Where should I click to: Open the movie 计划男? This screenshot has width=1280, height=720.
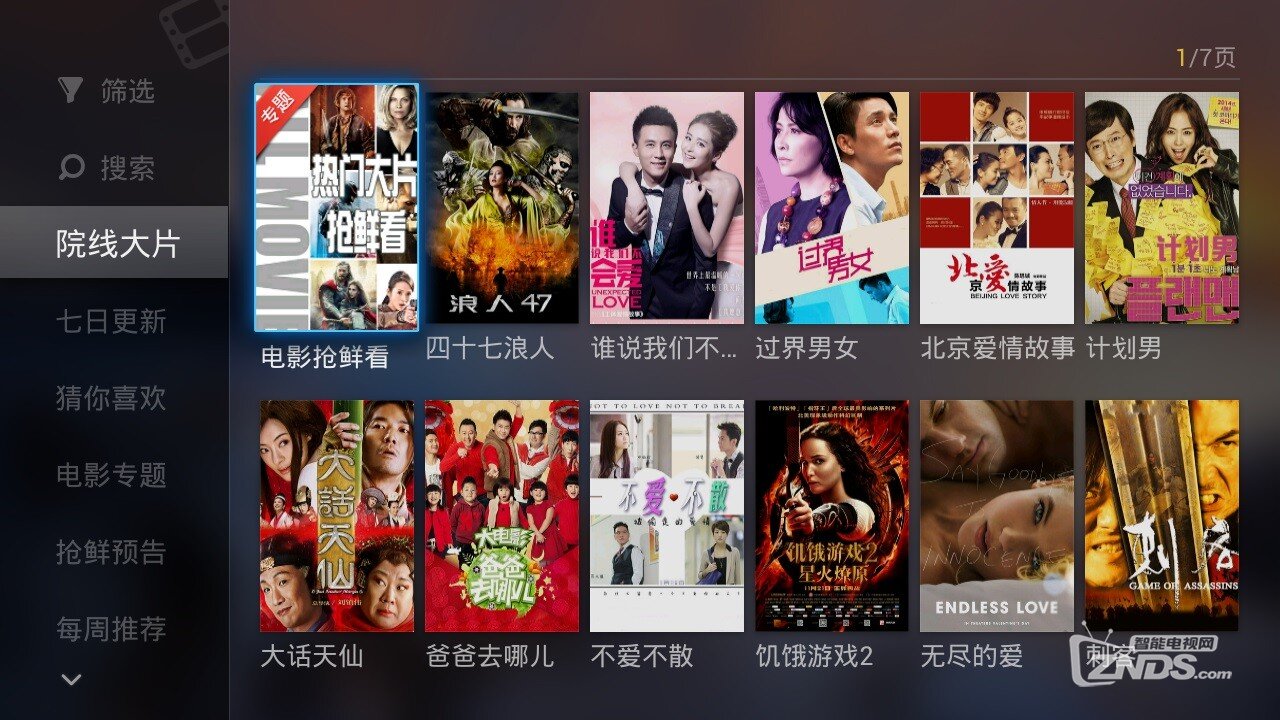point(1161,208)
